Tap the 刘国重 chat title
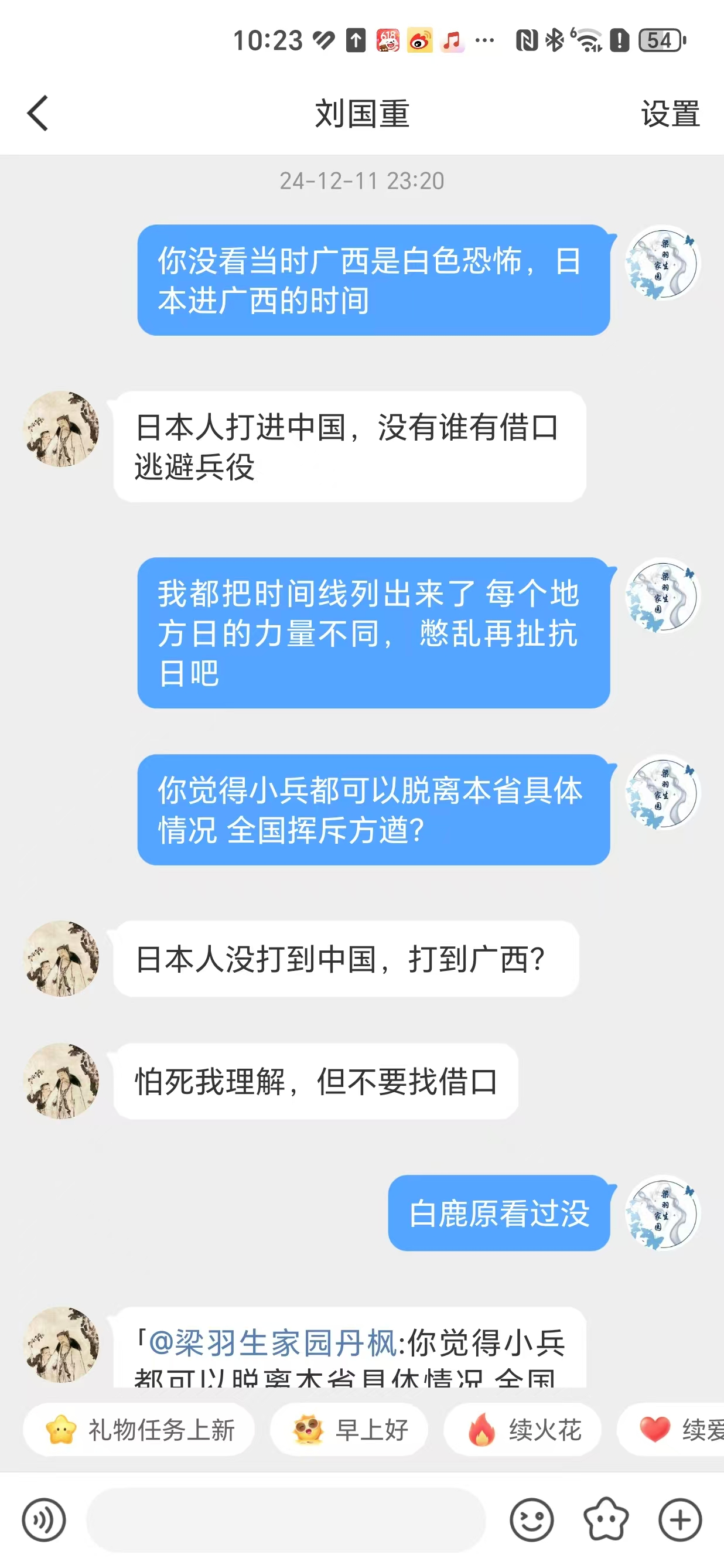 (x=361, y=113)
